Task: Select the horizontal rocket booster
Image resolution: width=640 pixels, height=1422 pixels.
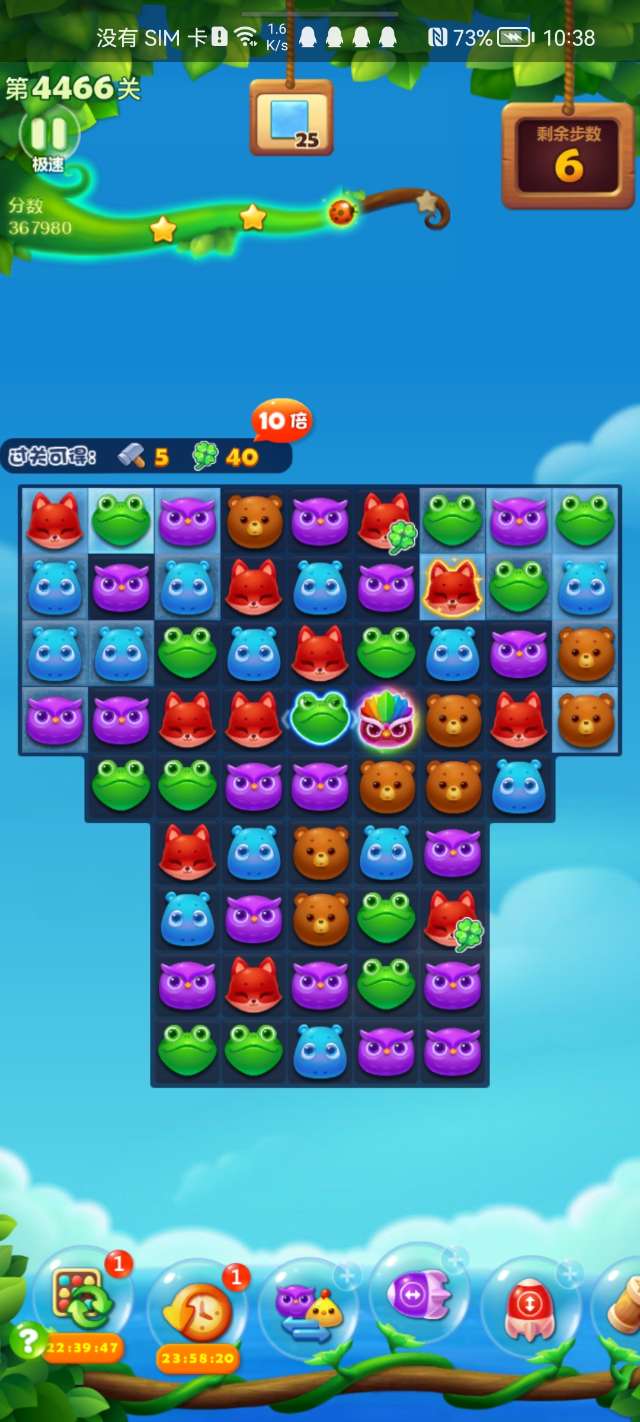Action: point(420,1296)
